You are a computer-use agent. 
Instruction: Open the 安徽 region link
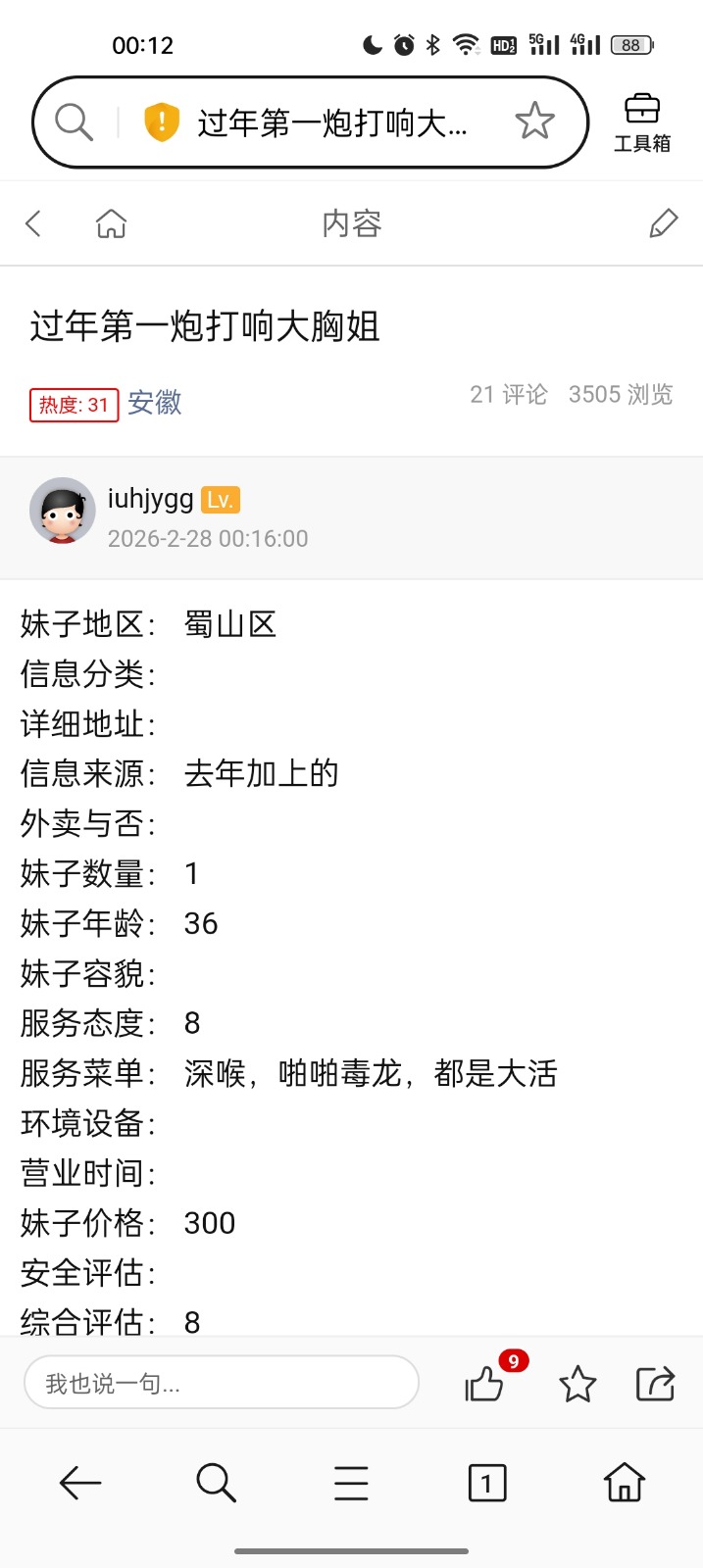point(155,403)
